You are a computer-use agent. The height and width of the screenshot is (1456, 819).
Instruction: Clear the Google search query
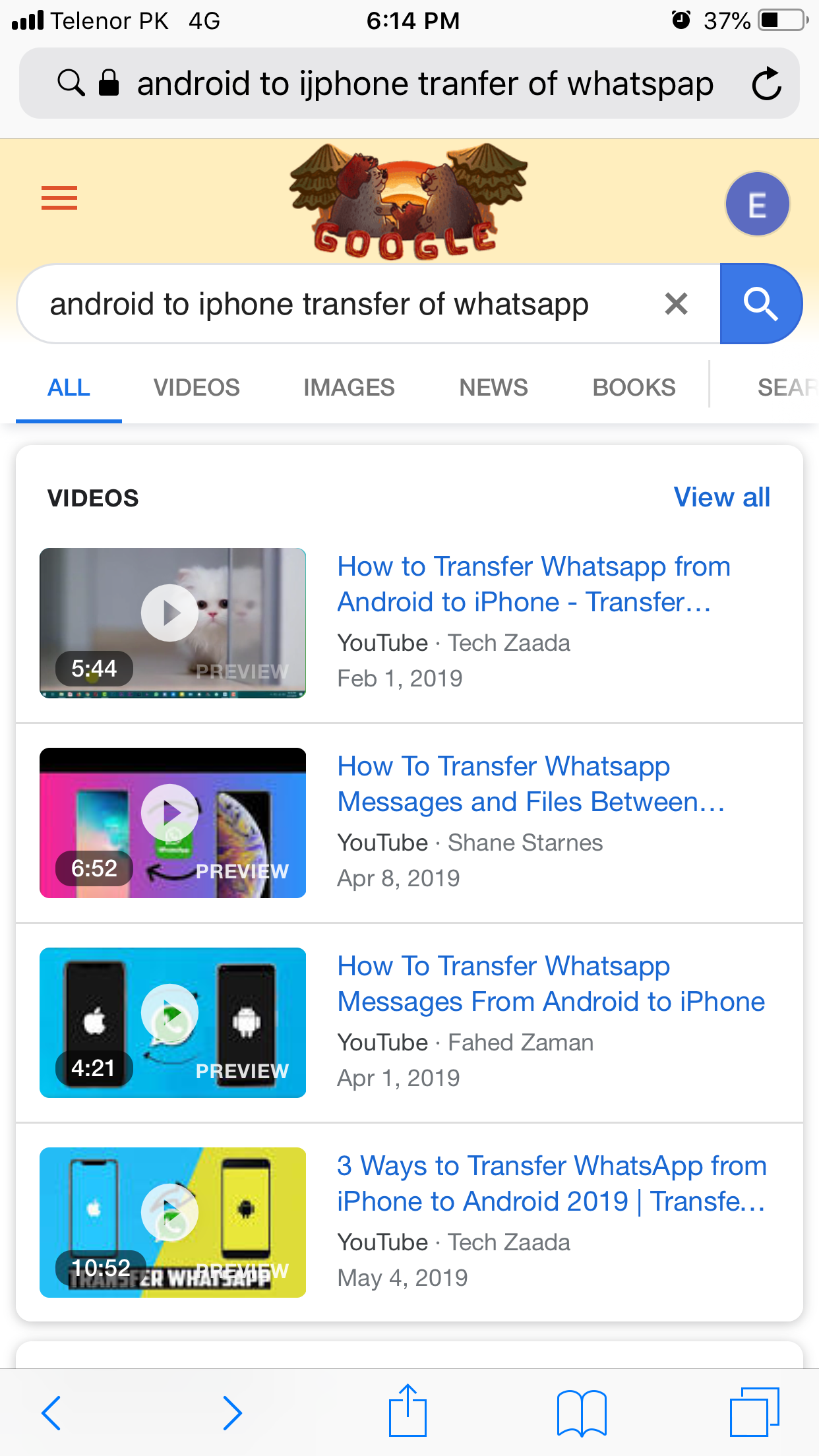[676, 304]
